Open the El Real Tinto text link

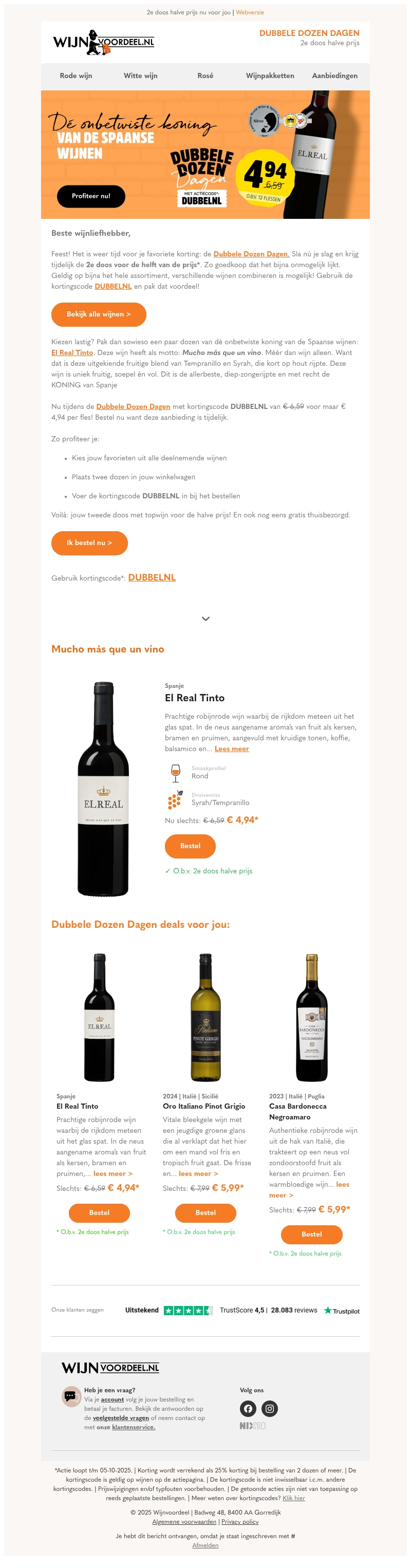(72, 353)
